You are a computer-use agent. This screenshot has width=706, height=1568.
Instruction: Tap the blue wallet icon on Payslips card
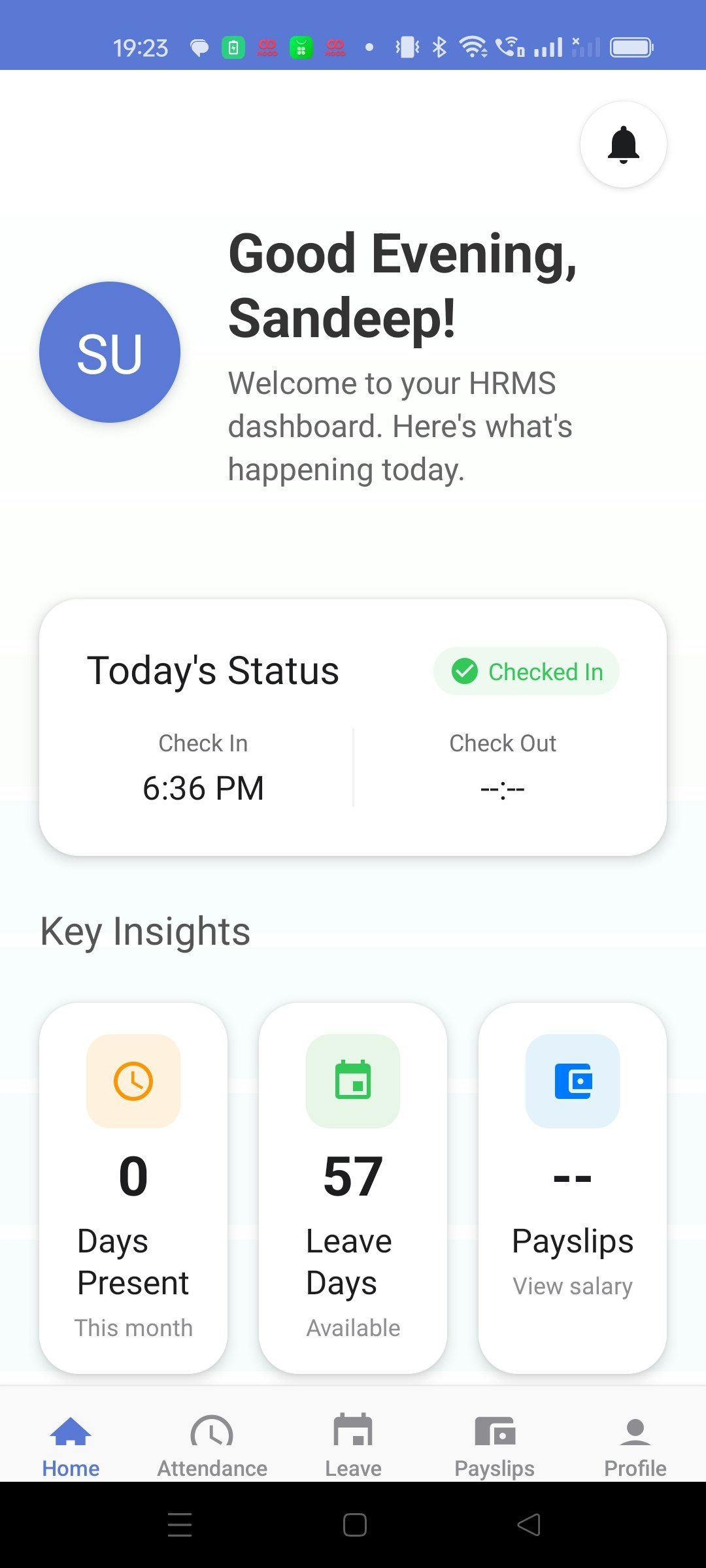[x=572, y=1081]
